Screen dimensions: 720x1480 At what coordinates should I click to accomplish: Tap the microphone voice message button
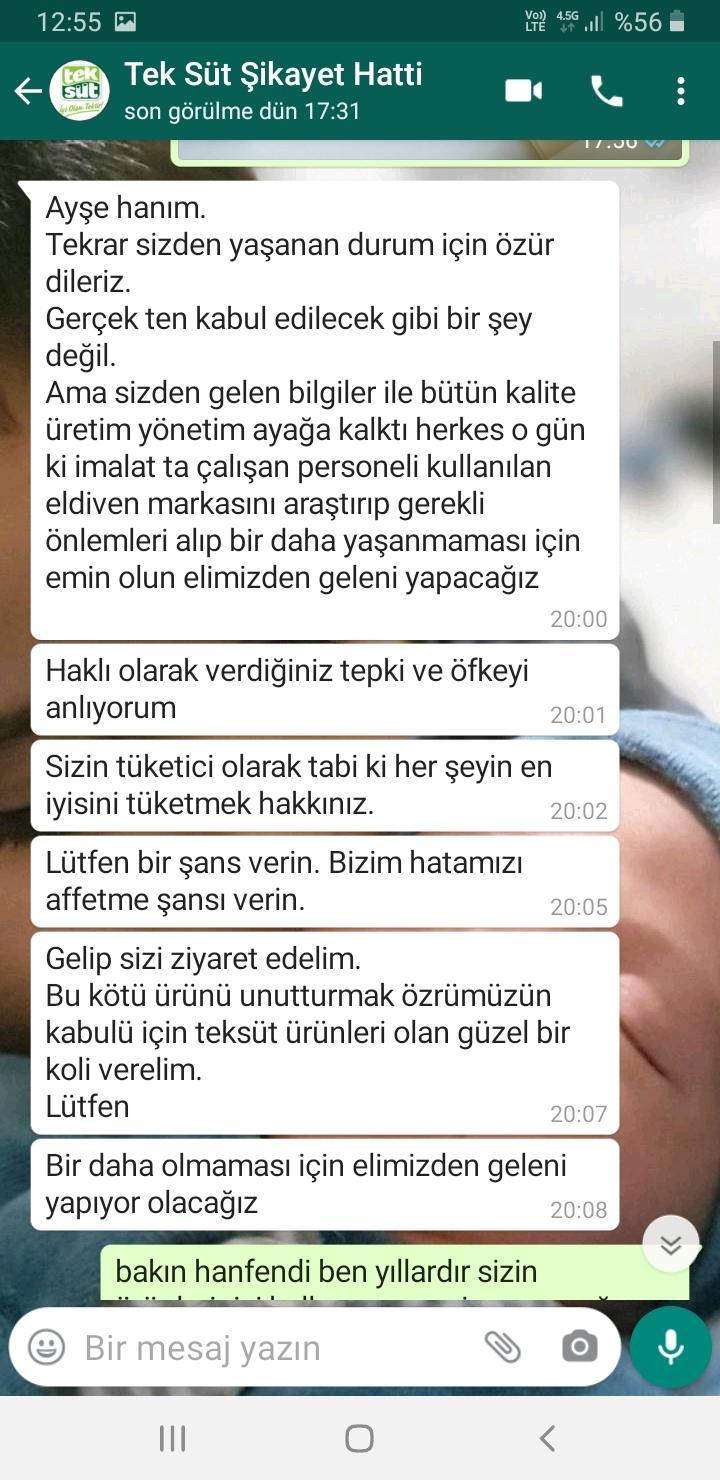(671, 1348)
